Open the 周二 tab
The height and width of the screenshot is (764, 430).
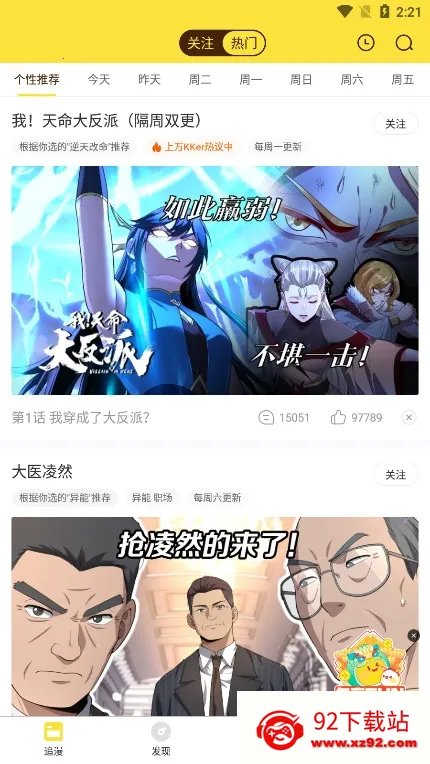[x=200, y=79]
